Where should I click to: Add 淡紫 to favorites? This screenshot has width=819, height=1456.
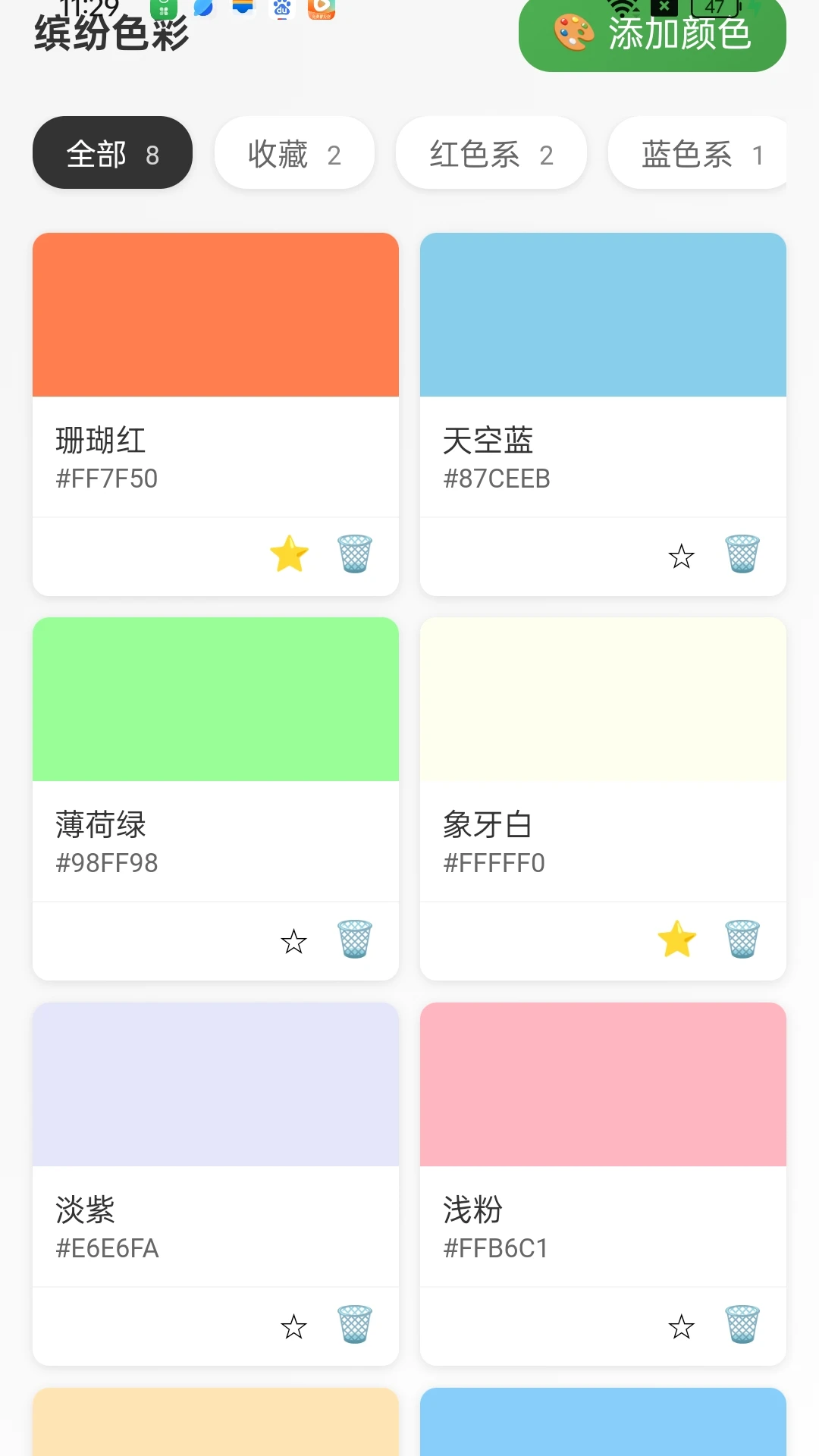pos(293,1327)
